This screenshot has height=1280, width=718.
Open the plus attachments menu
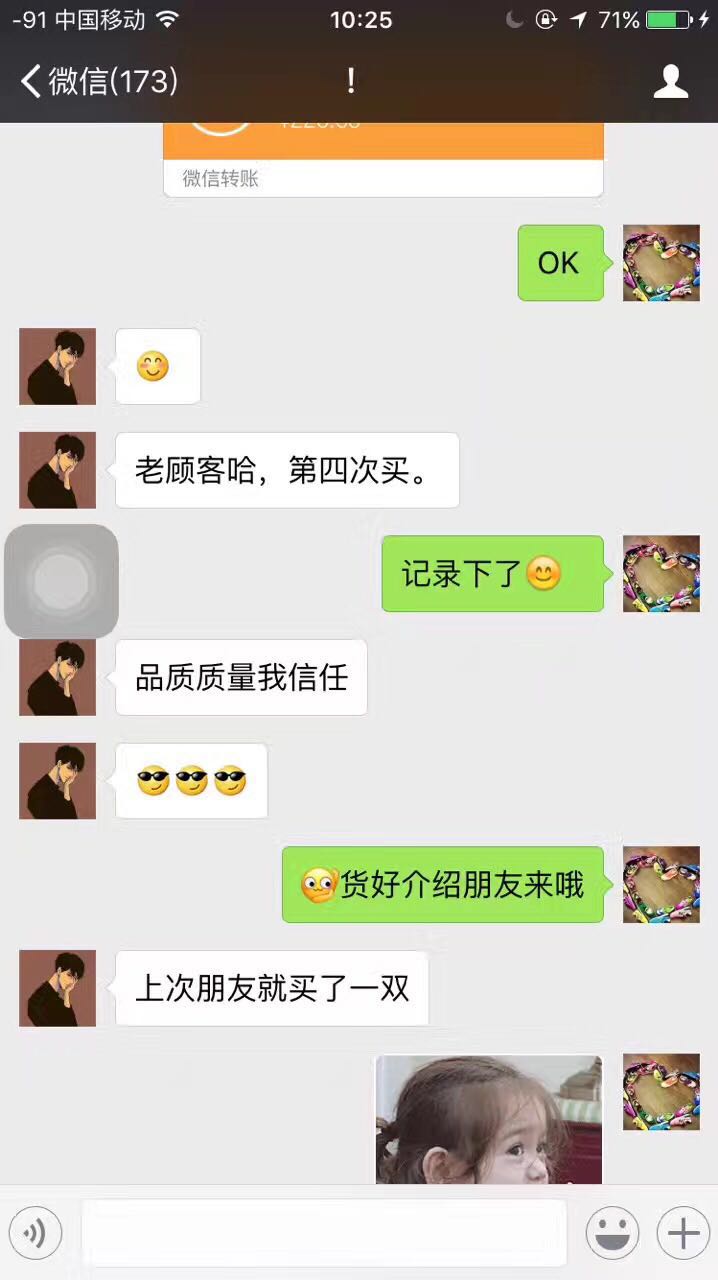[x=683, y=1233]
